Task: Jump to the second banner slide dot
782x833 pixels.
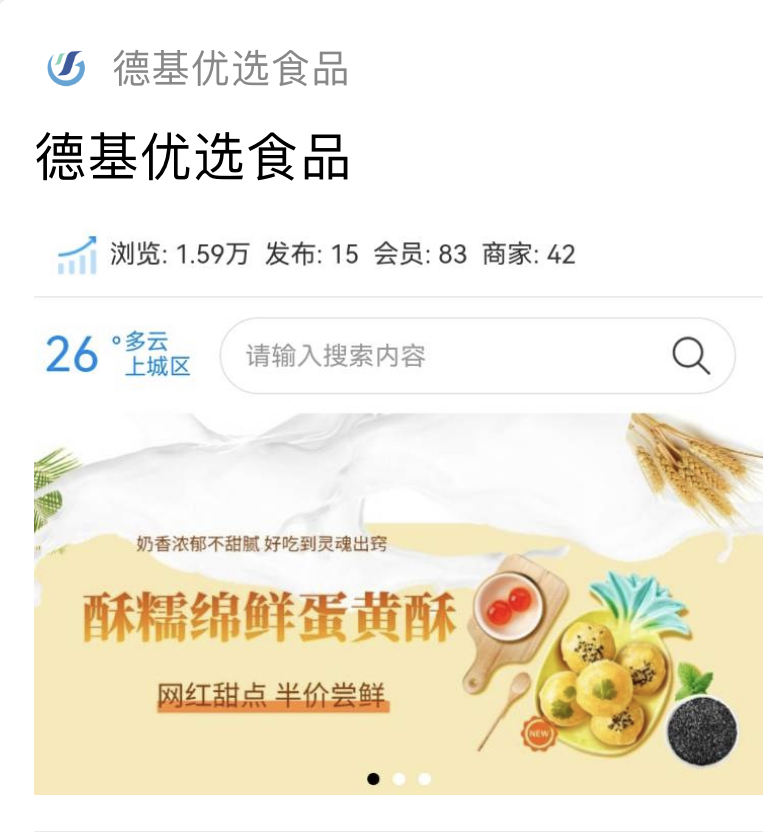Action: (399, 779)
